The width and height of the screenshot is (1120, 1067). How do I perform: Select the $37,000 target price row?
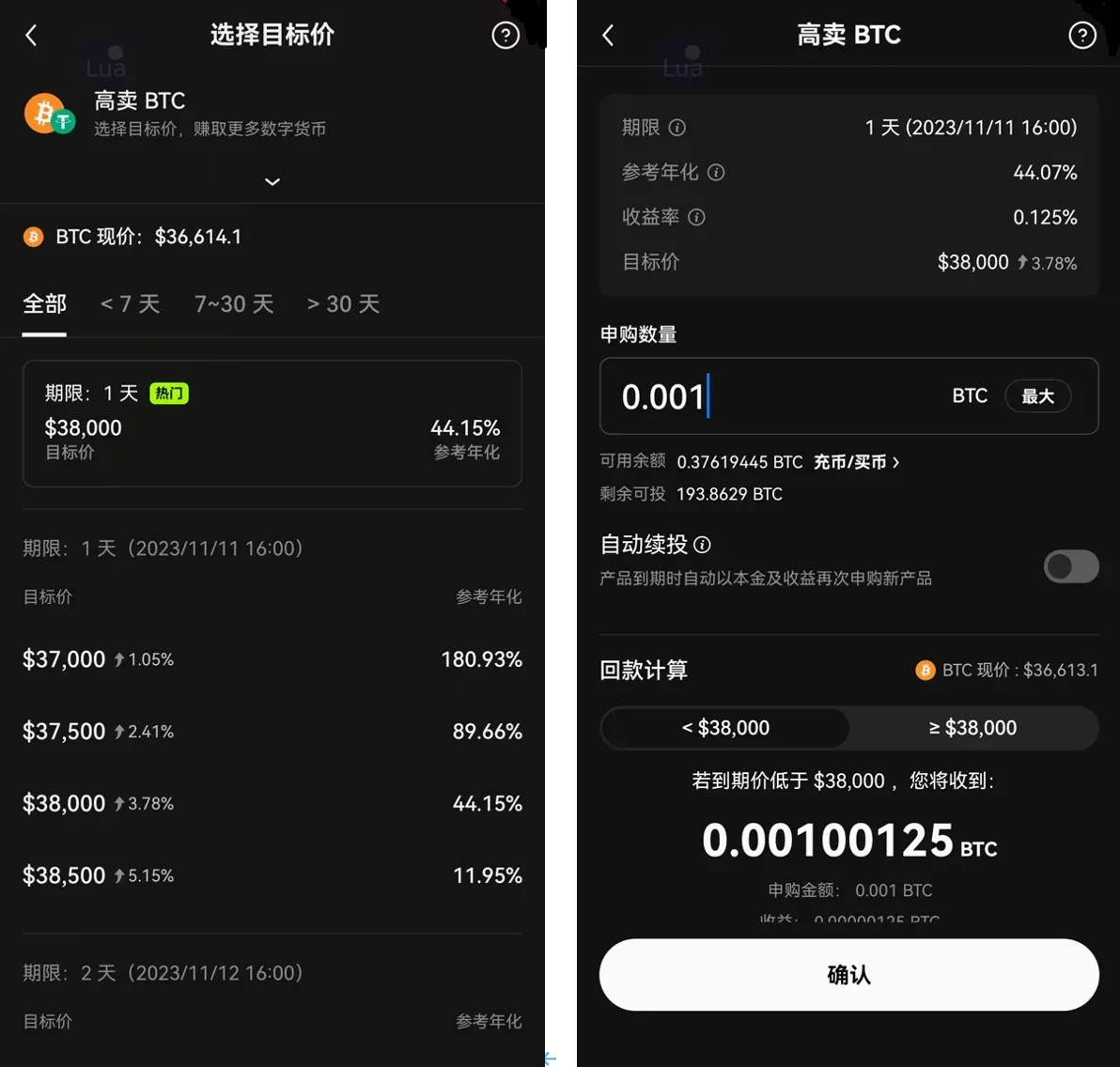pyautogui.click(x=272, y=659)
